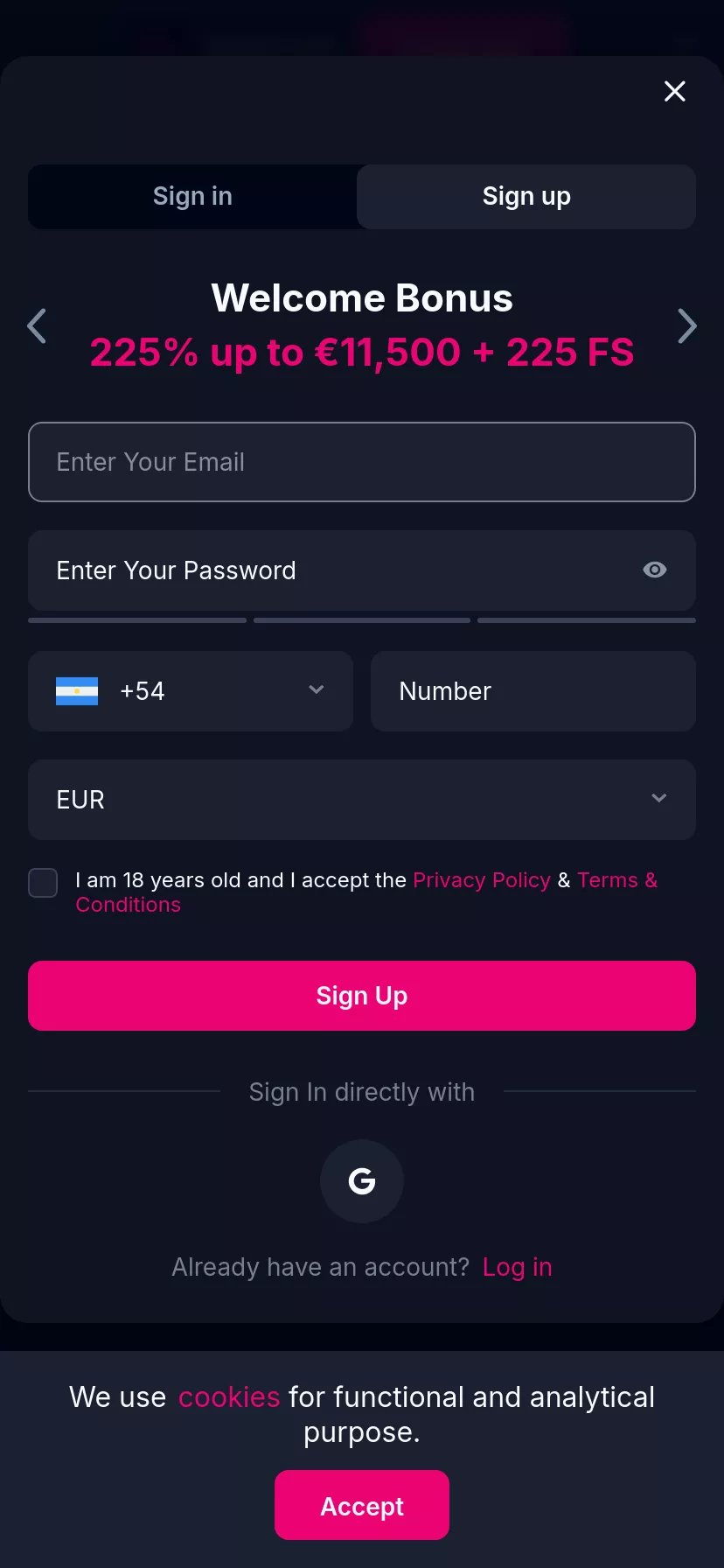Click the previous bonus arrow
This screenshot has height=1568, width=724.
click(x=36, y=325)
